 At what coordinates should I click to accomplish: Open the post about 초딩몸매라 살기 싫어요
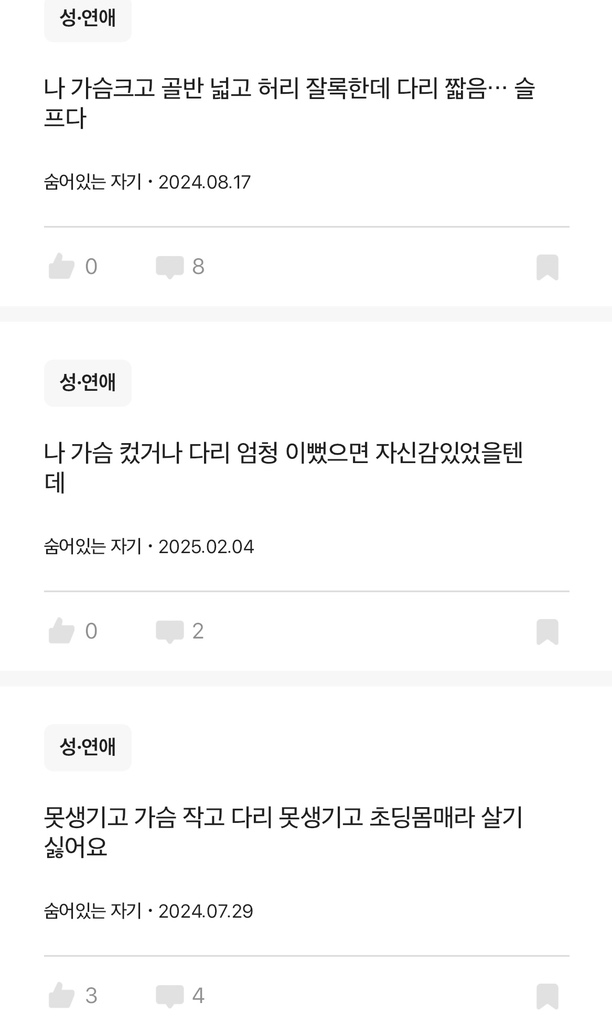(x=285, y=833)
